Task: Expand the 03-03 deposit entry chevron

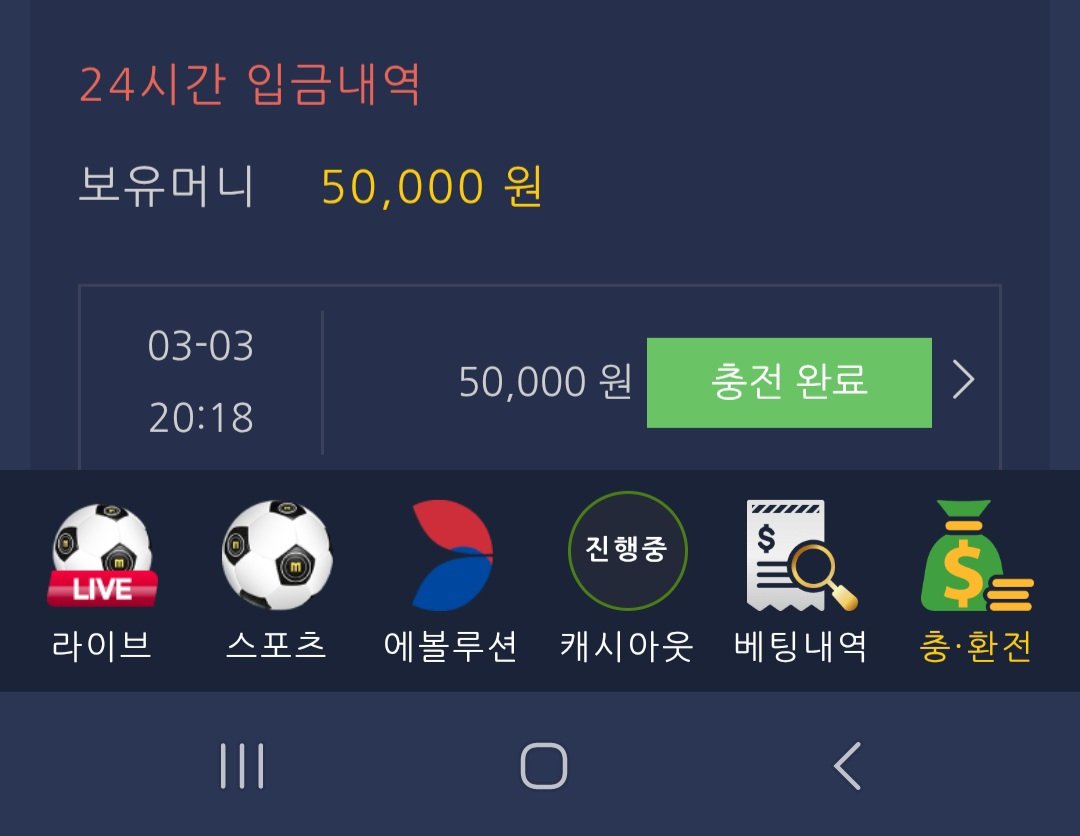Action: coord(963,381)
